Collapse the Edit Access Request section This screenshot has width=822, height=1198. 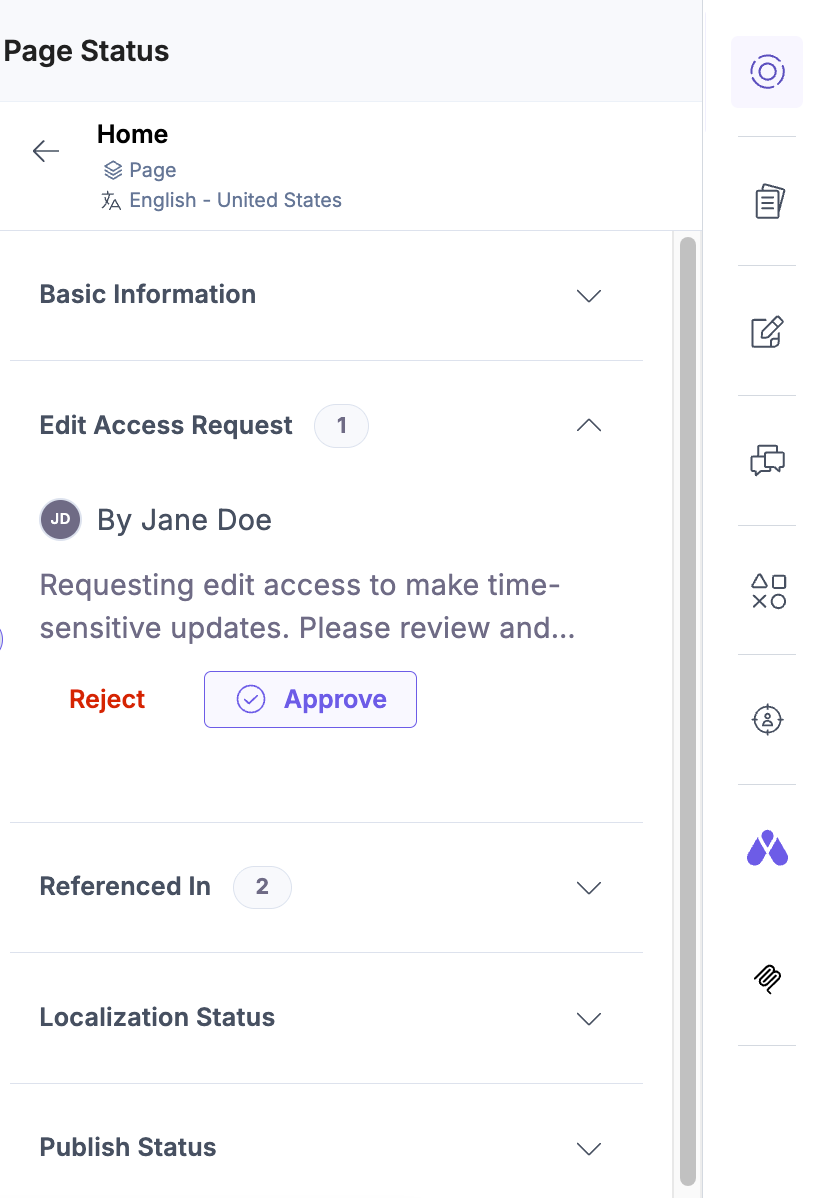(589, 426)
